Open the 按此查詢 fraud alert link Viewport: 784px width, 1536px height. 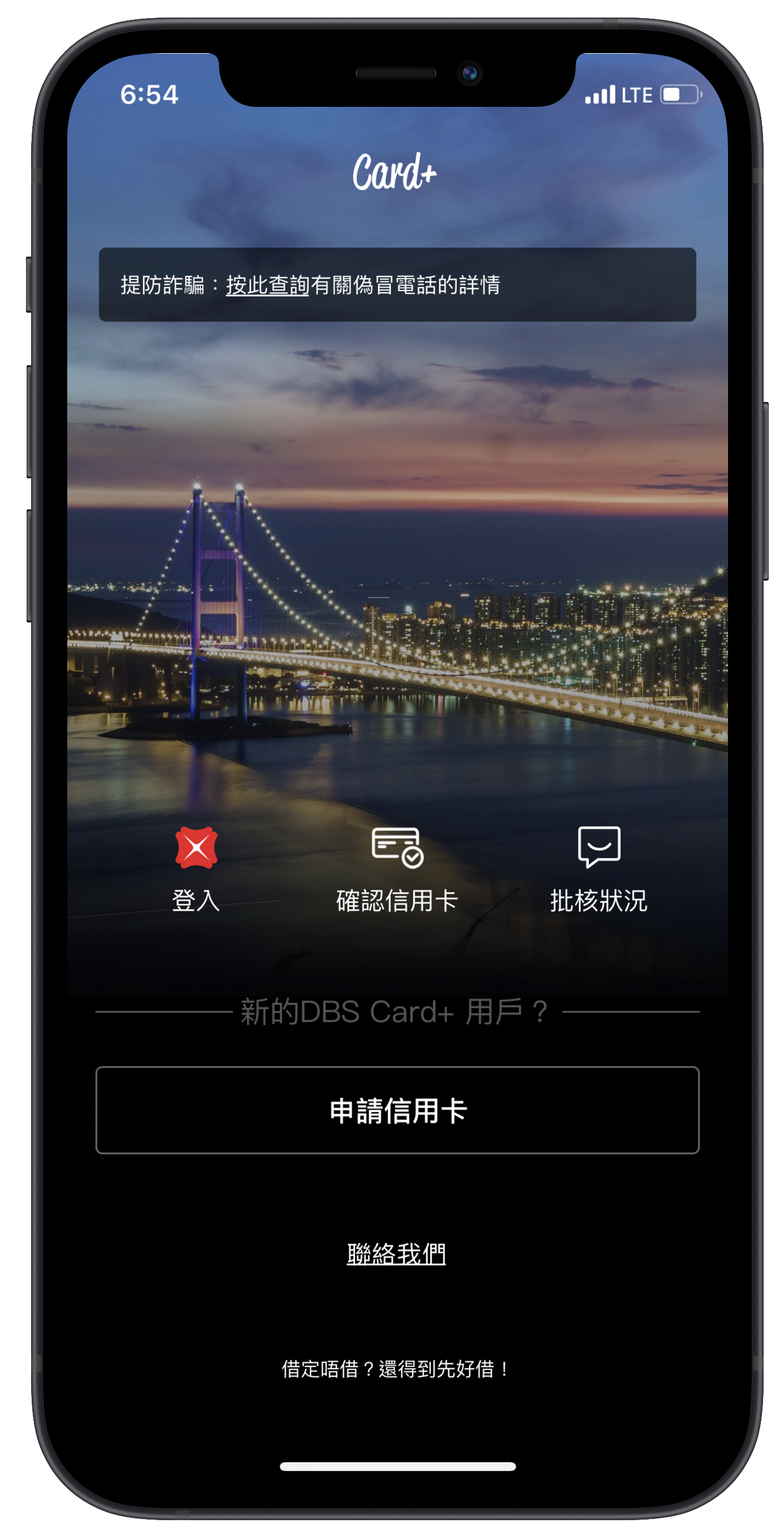click(x=267, y=285)
